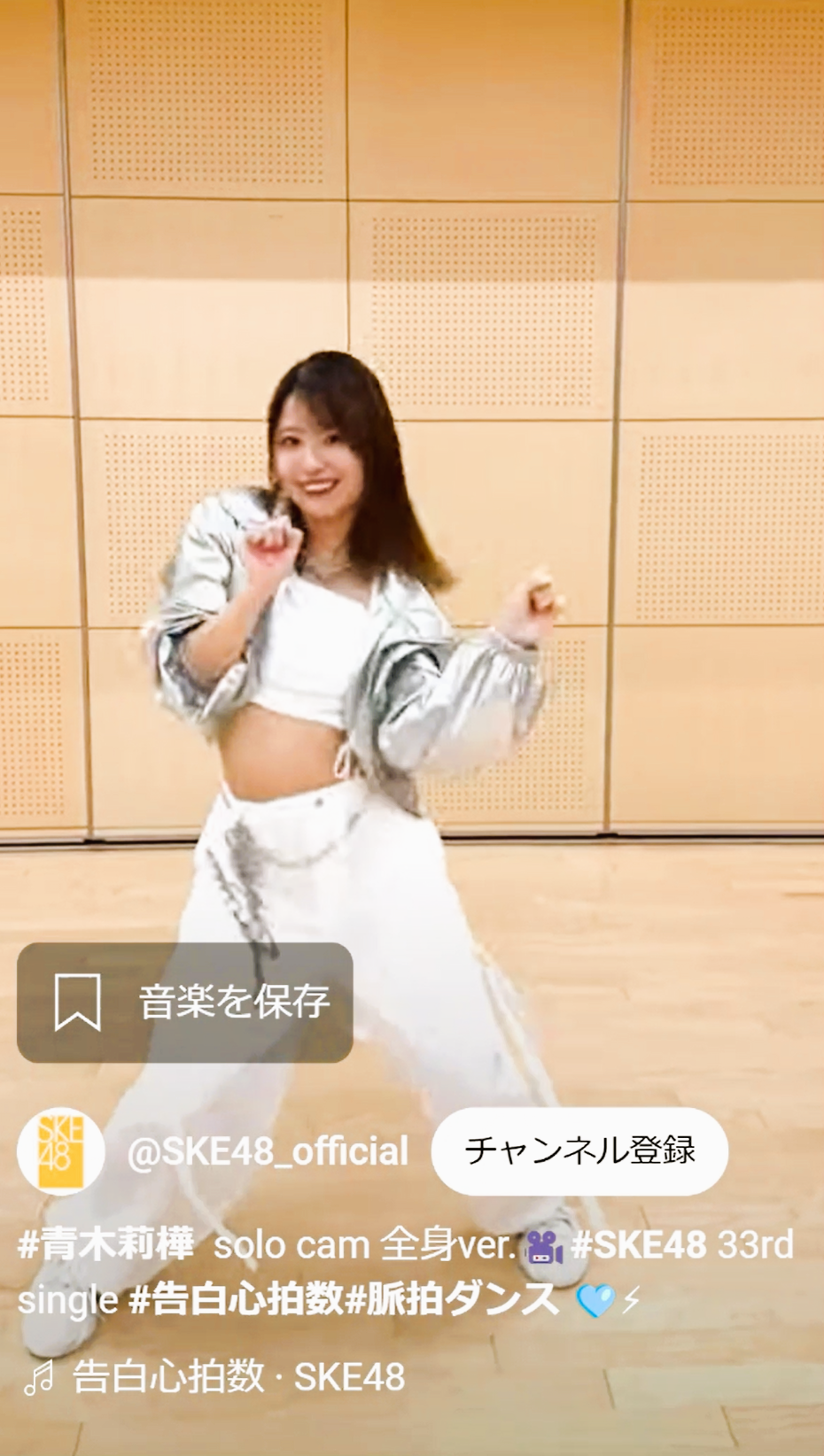Image resolution: width=824 pixels, height=1456 pixels.
Task: Open the @SKE48_official channel name
Action: (268, 1151)
